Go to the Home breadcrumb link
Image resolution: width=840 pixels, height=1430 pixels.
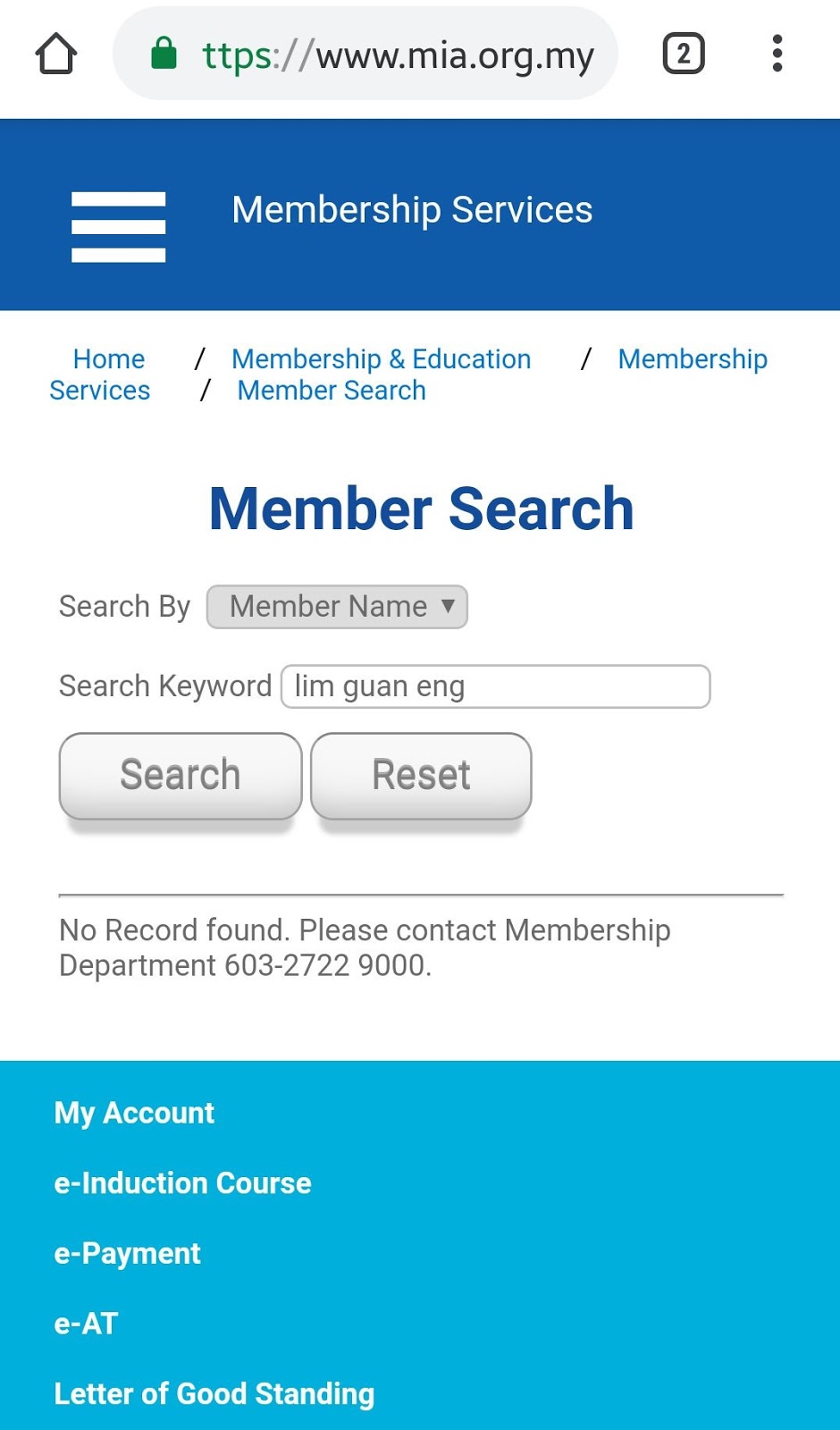pyautogui.click(x=109, y=359)
